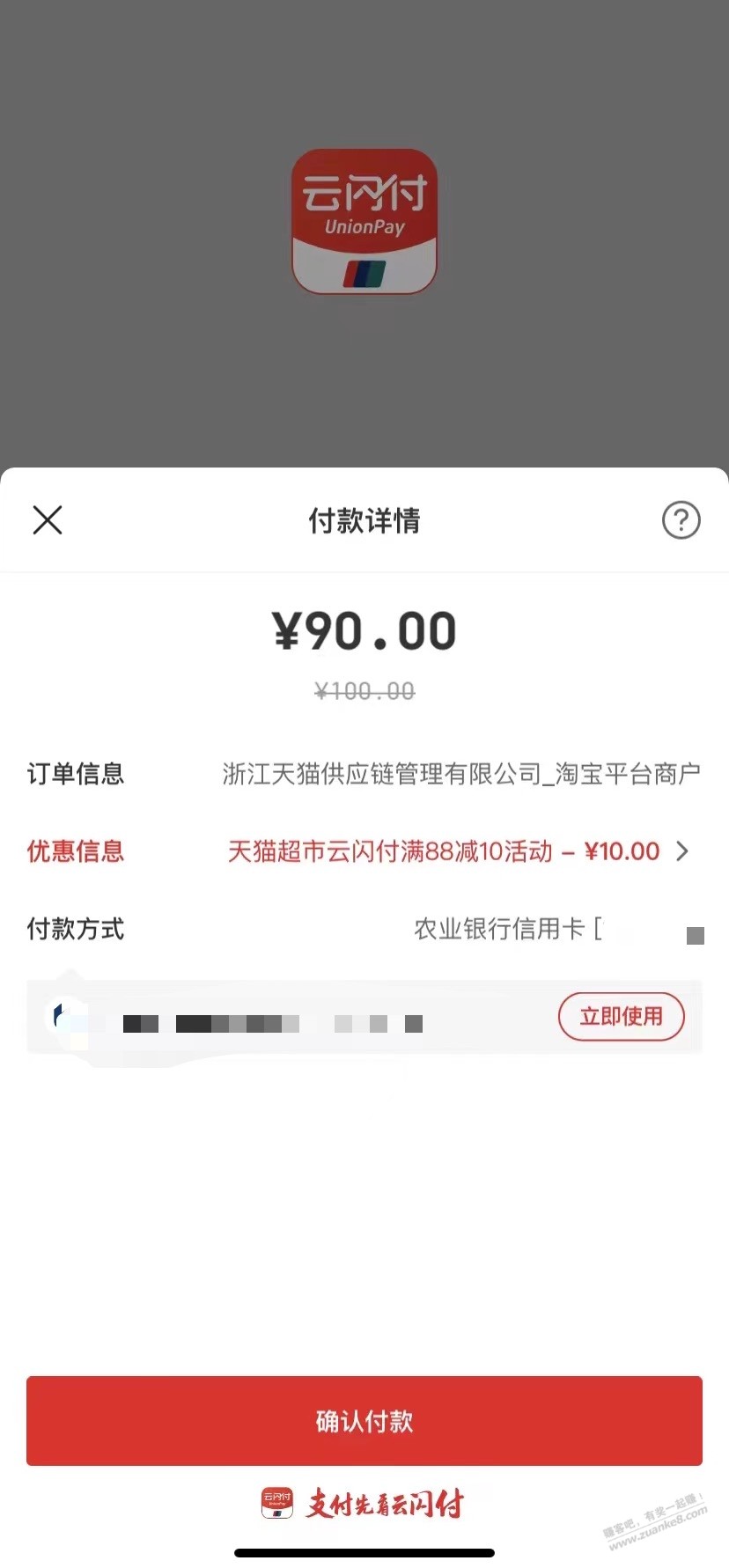Tap the UnionPay app icon above the sheet
This screenshot has width=729, height=1568.
click(364, 220)
